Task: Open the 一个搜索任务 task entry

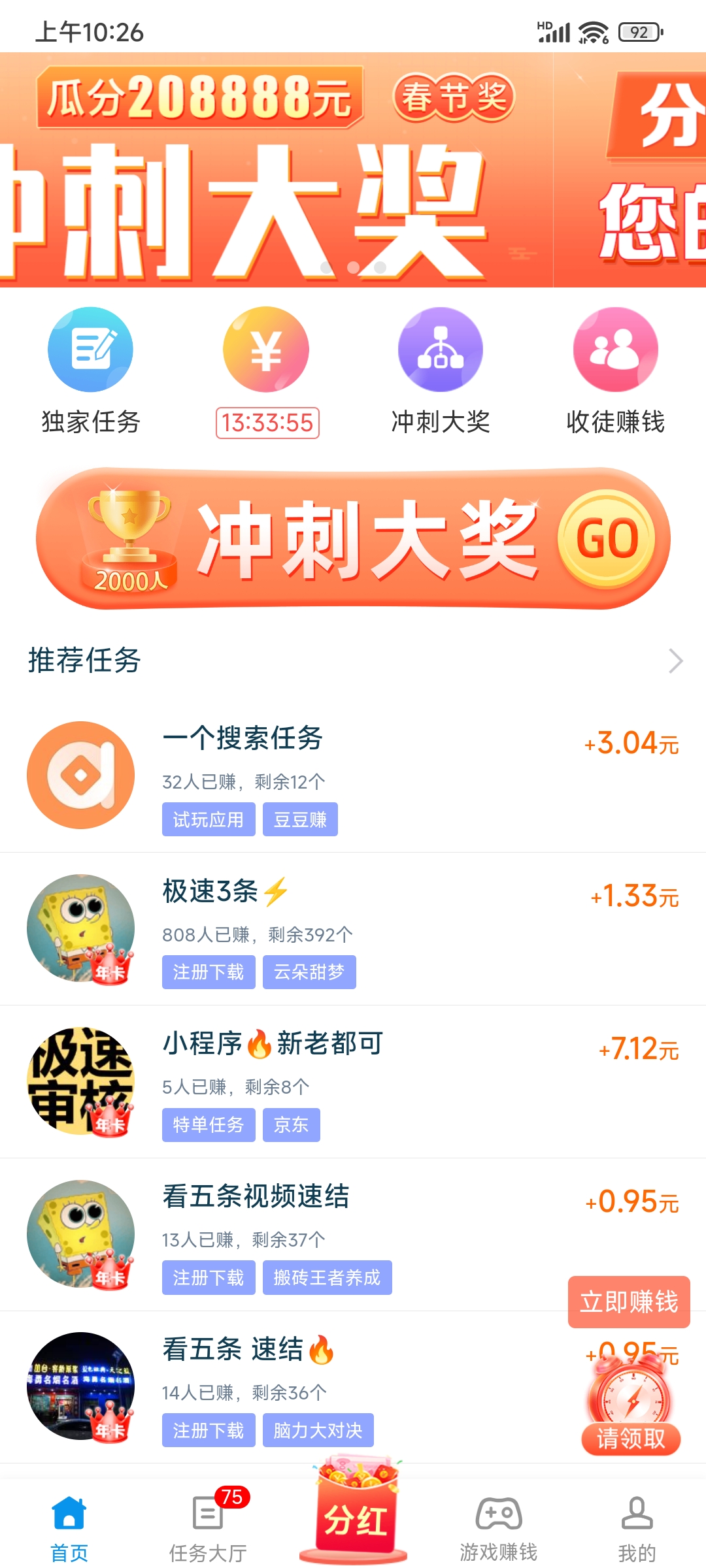Action: (x=244, y=739)
